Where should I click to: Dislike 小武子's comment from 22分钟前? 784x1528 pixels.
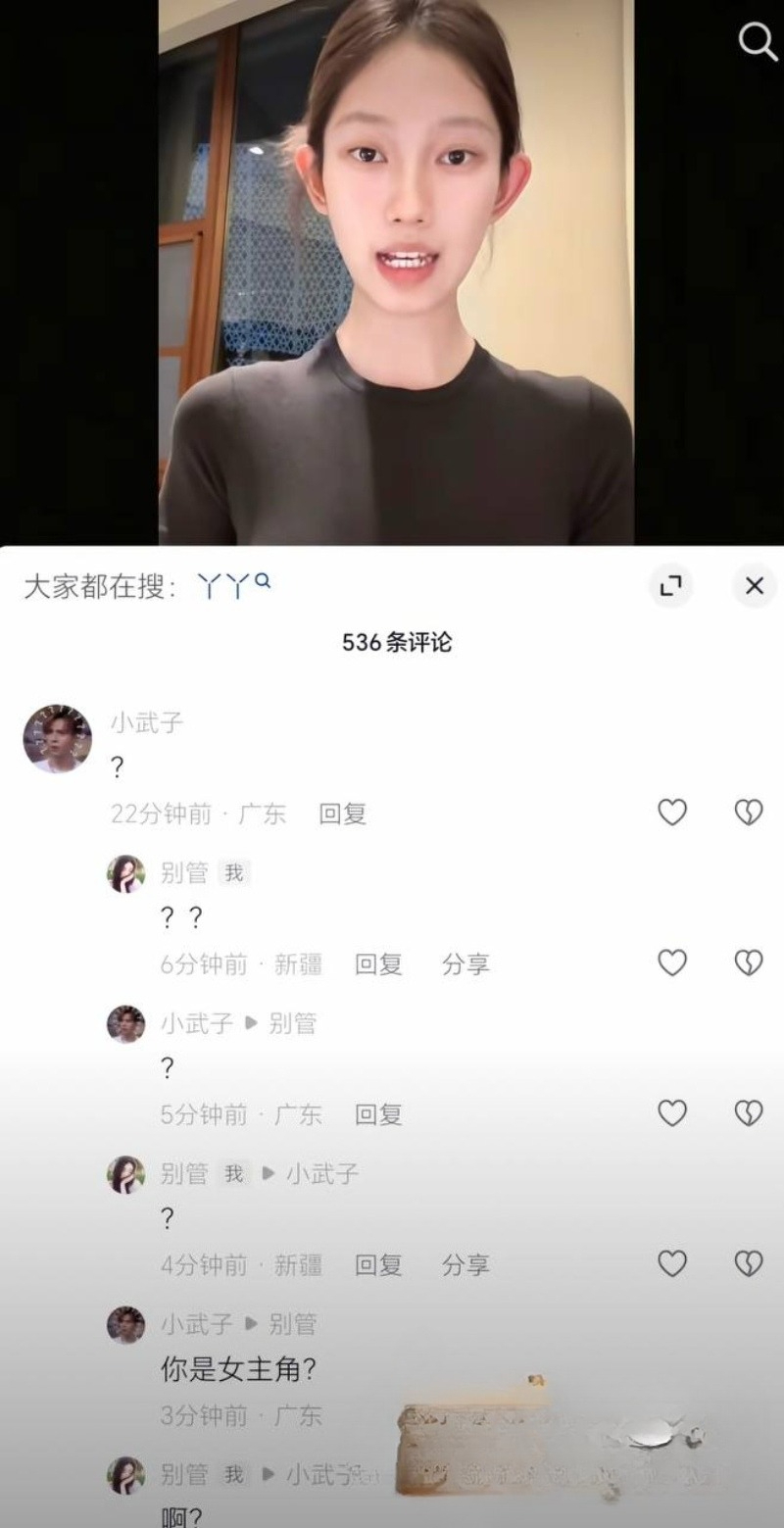coord(749,813)
